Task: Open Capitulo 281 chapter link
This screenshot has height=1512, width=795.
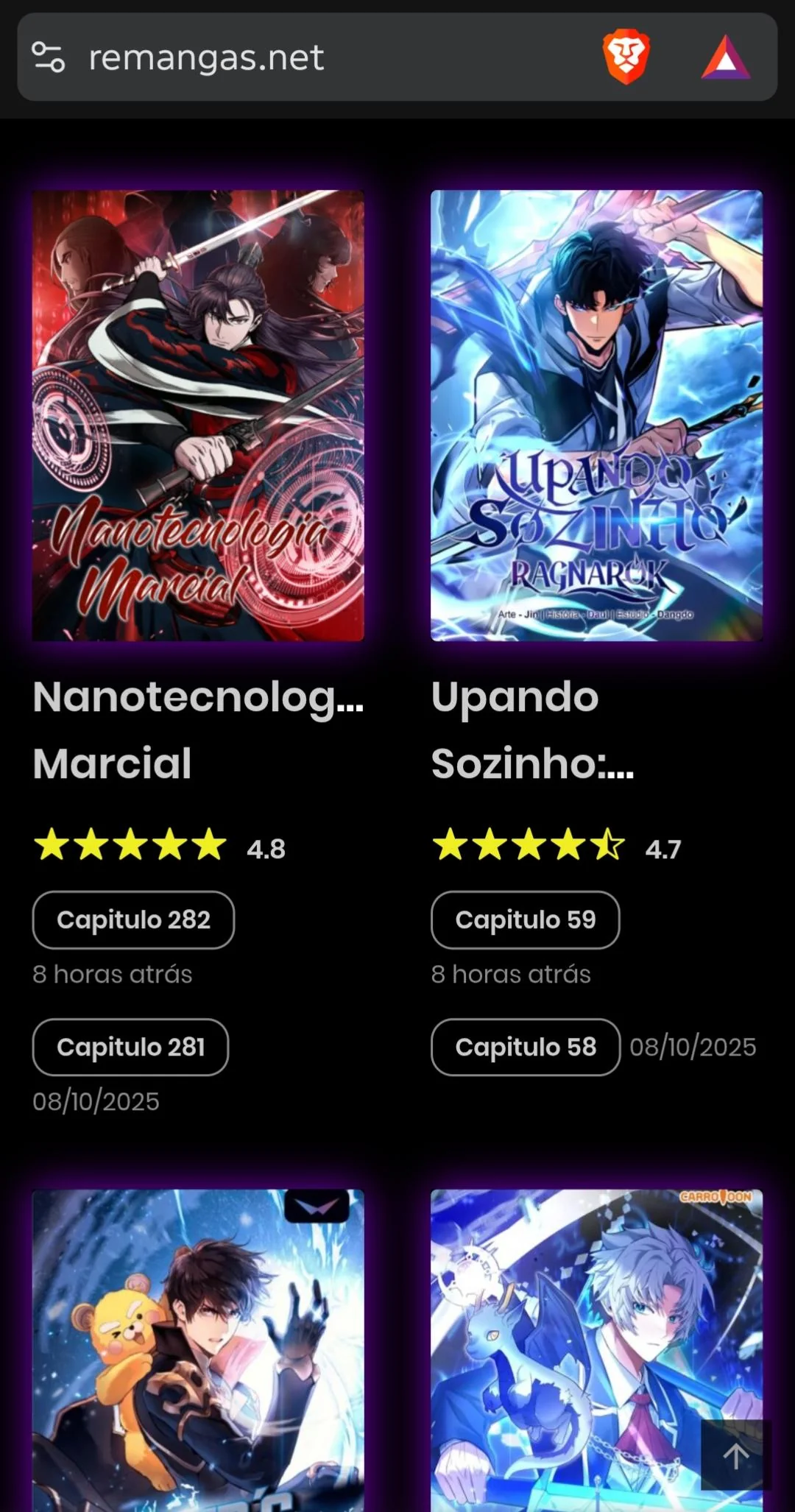Action: (130, 1048)
